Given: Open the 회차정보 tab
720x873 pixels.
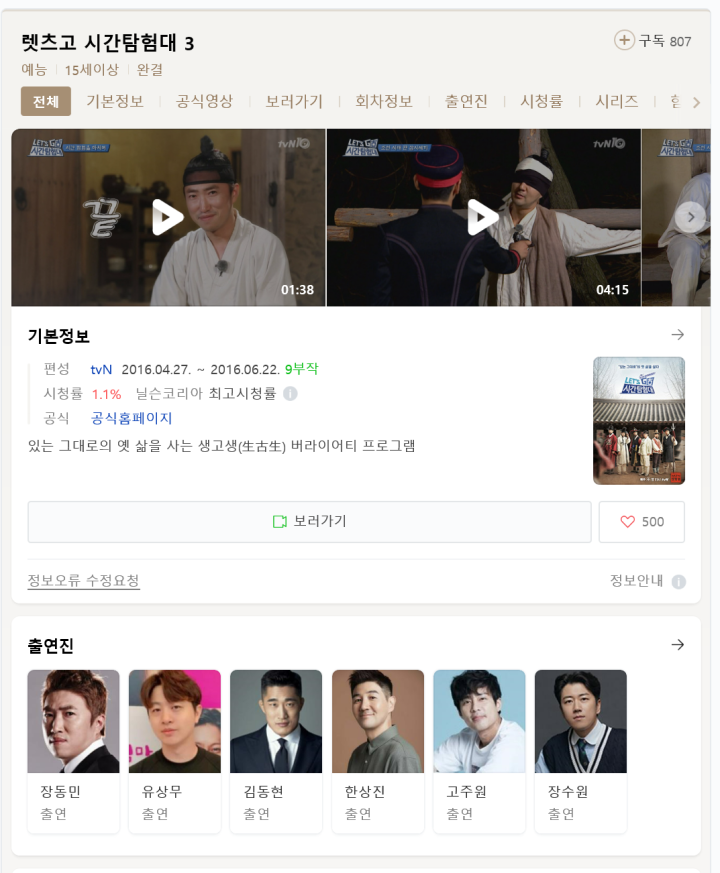Looking at the screenshot, I should coord(384,101).
